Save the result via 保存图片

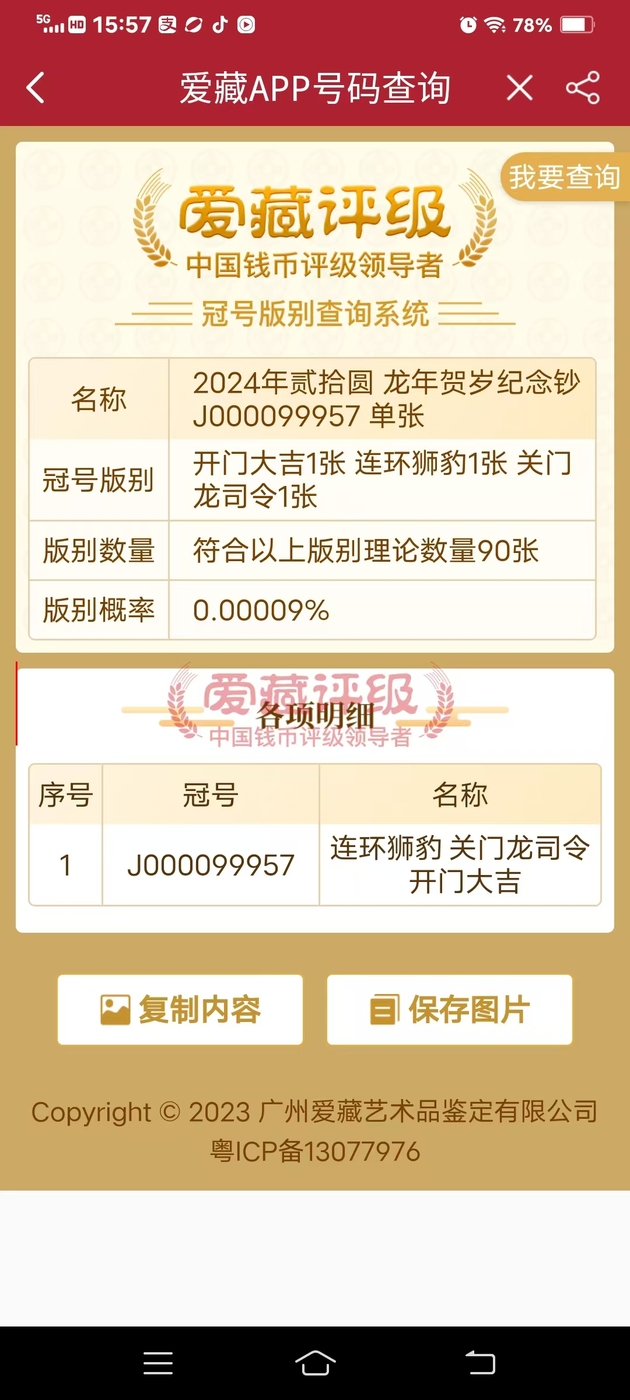tap(450, 1010)
